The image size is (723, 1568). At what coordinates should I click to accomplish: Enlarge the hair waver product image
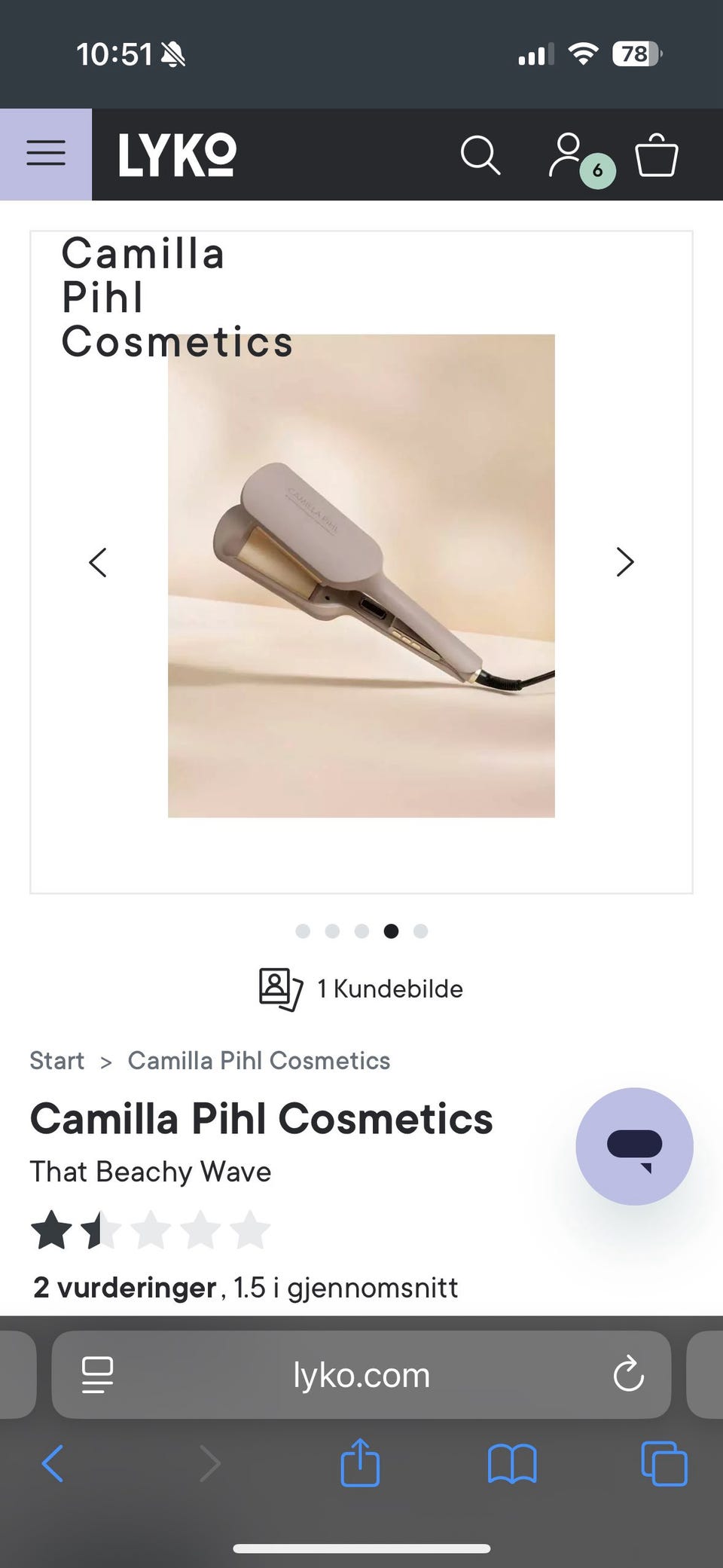coord(361,576)
